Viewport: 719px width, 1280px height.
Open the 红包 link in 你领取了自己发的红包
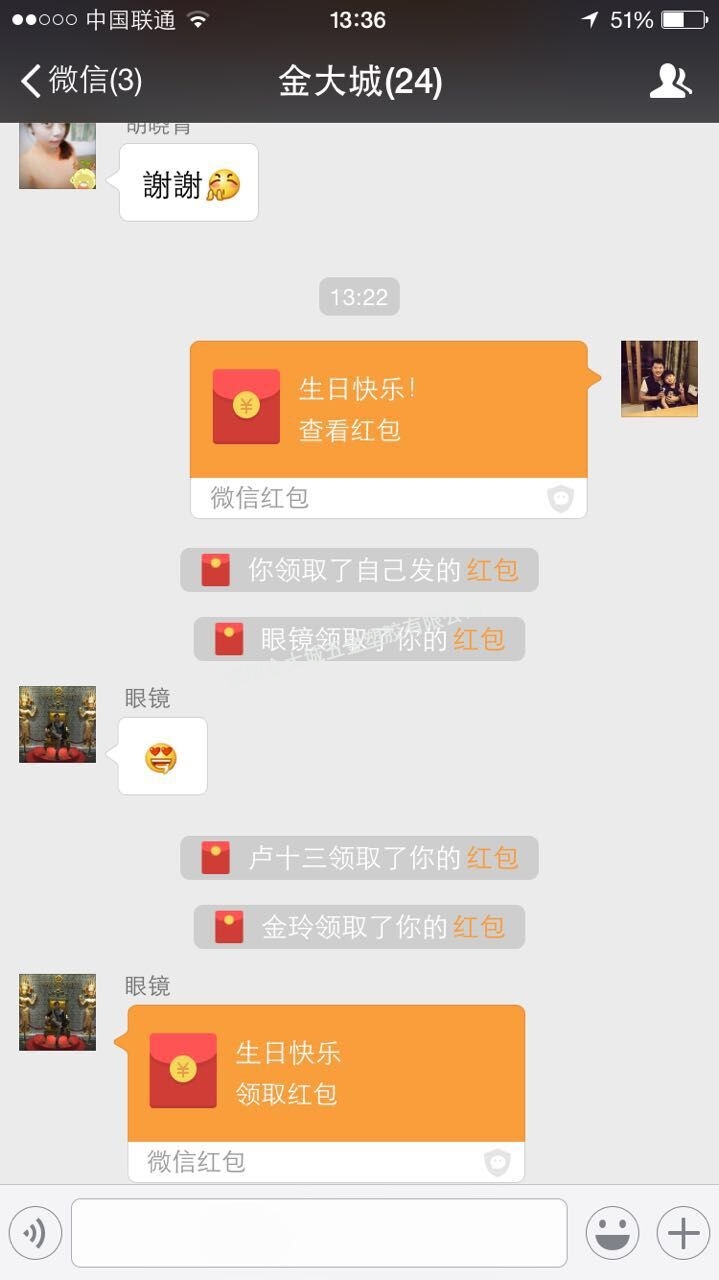tap(492, 570)
